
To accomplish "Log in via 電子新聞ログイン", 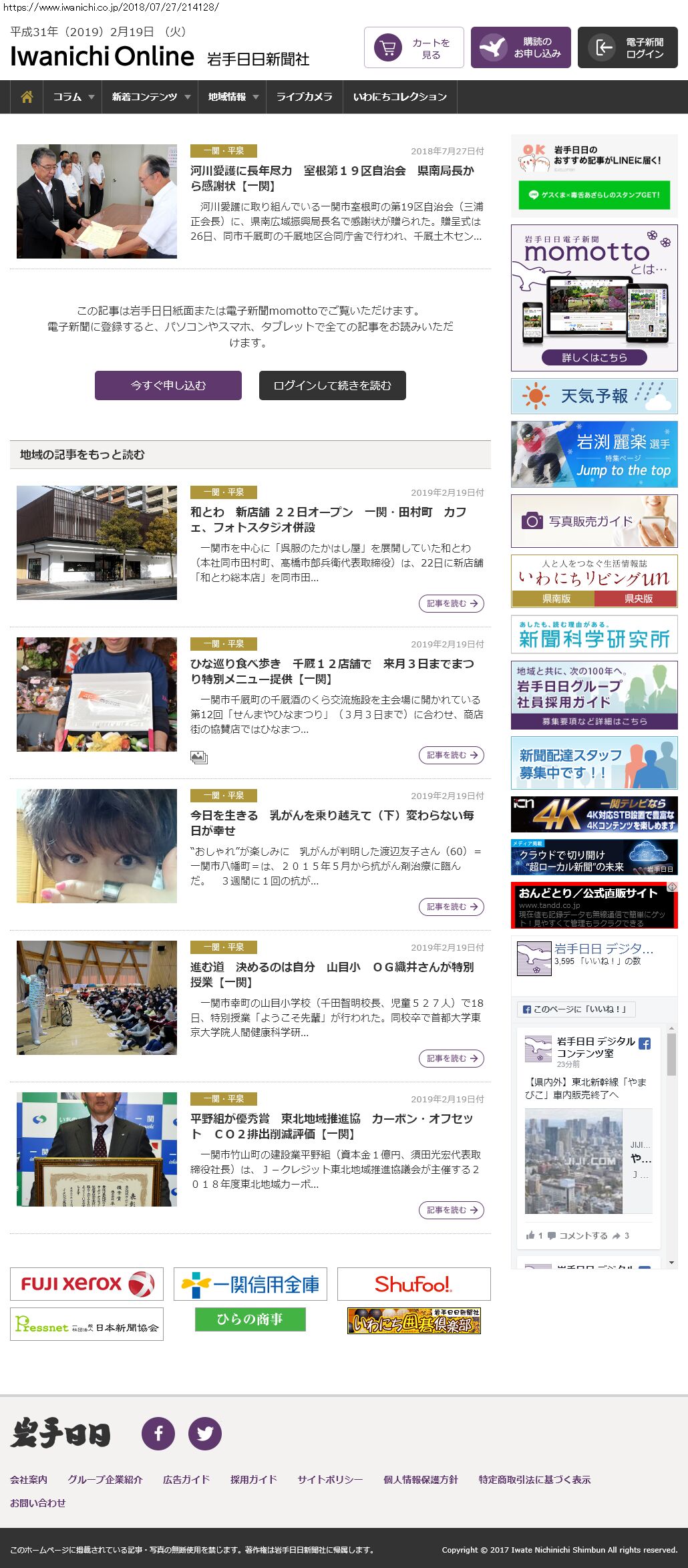I will 627,48.
